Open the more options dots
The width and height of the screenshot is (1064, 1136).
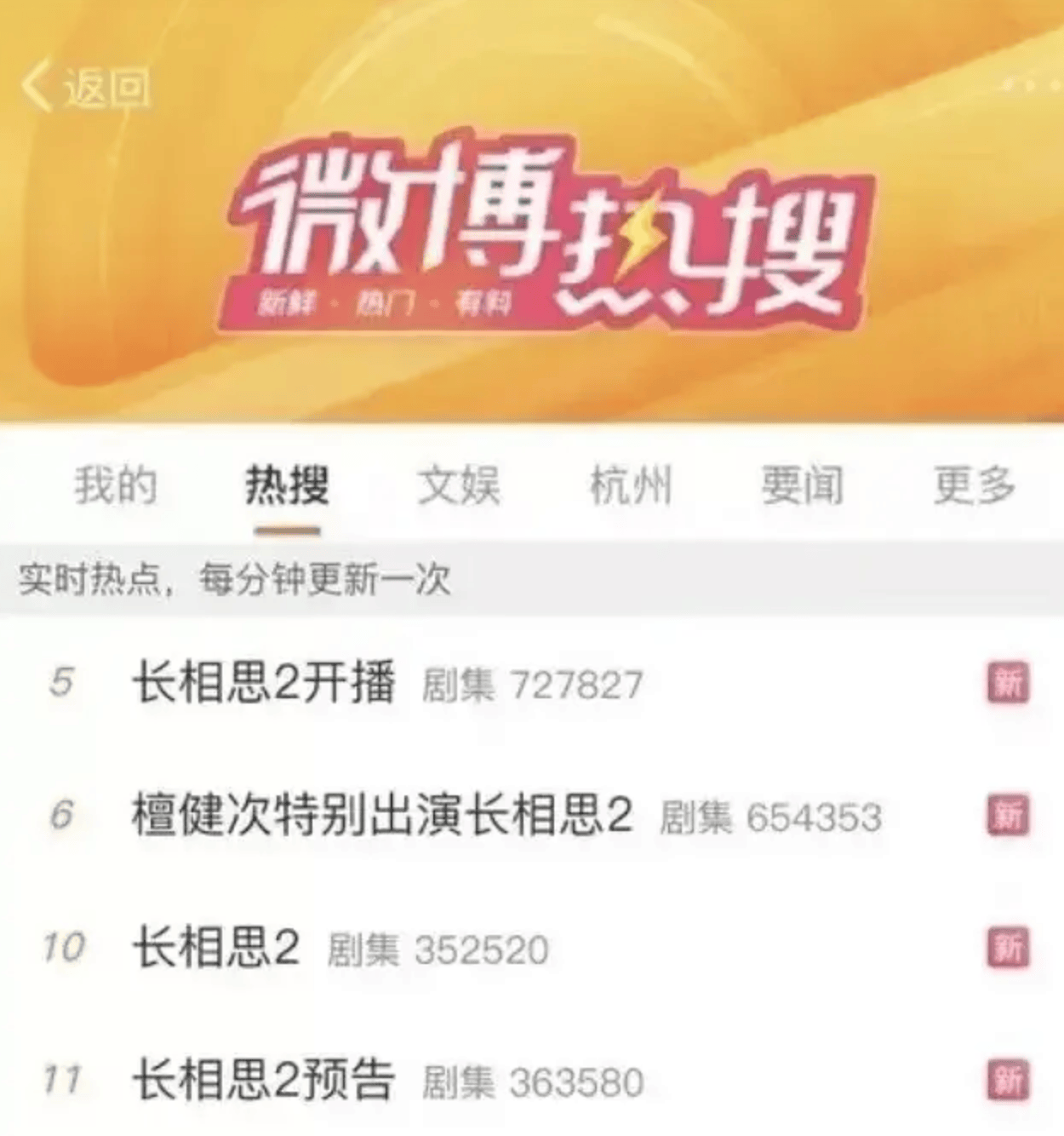click(1031, 85)
